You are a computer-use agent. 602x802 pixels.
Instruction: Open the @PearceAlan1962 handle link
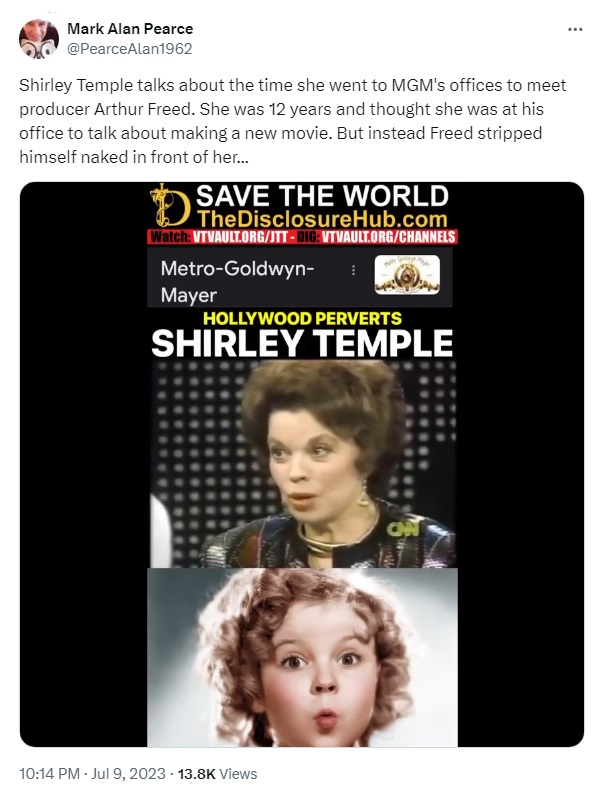pos(130,47)
